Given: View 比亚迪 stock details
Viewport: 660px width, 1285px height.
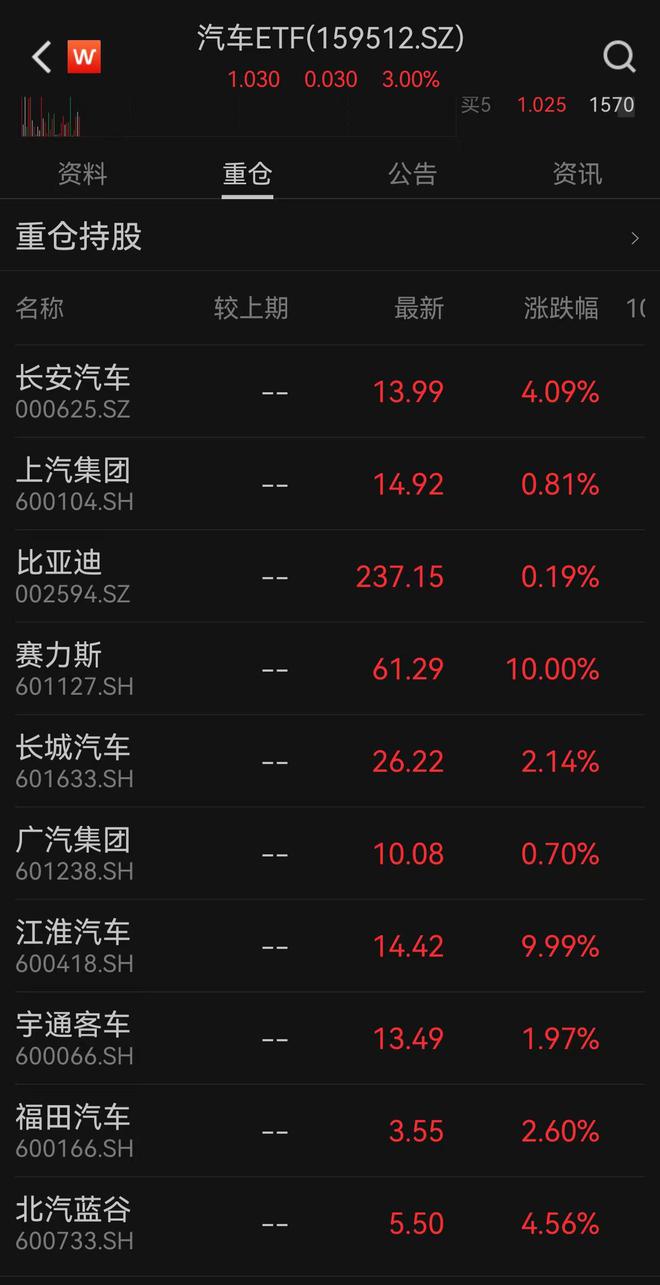Looking at the screenshot, I should [x=330, y=577].
